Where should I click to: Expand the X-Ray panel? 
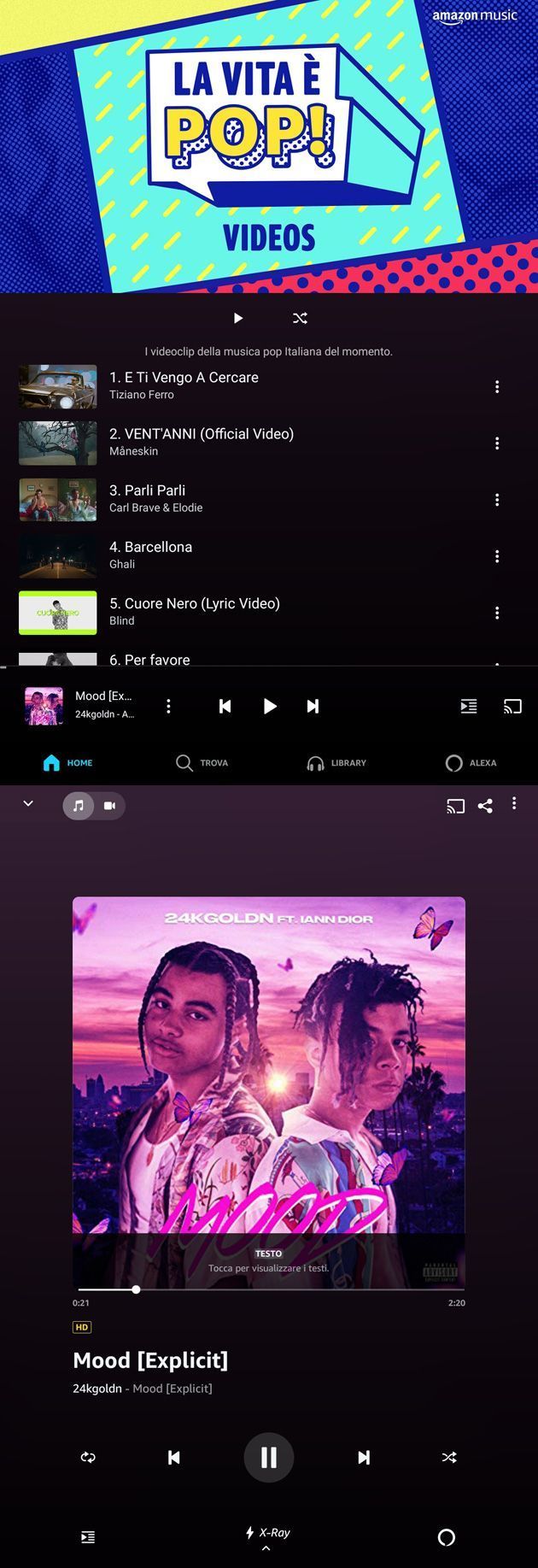268,1536
